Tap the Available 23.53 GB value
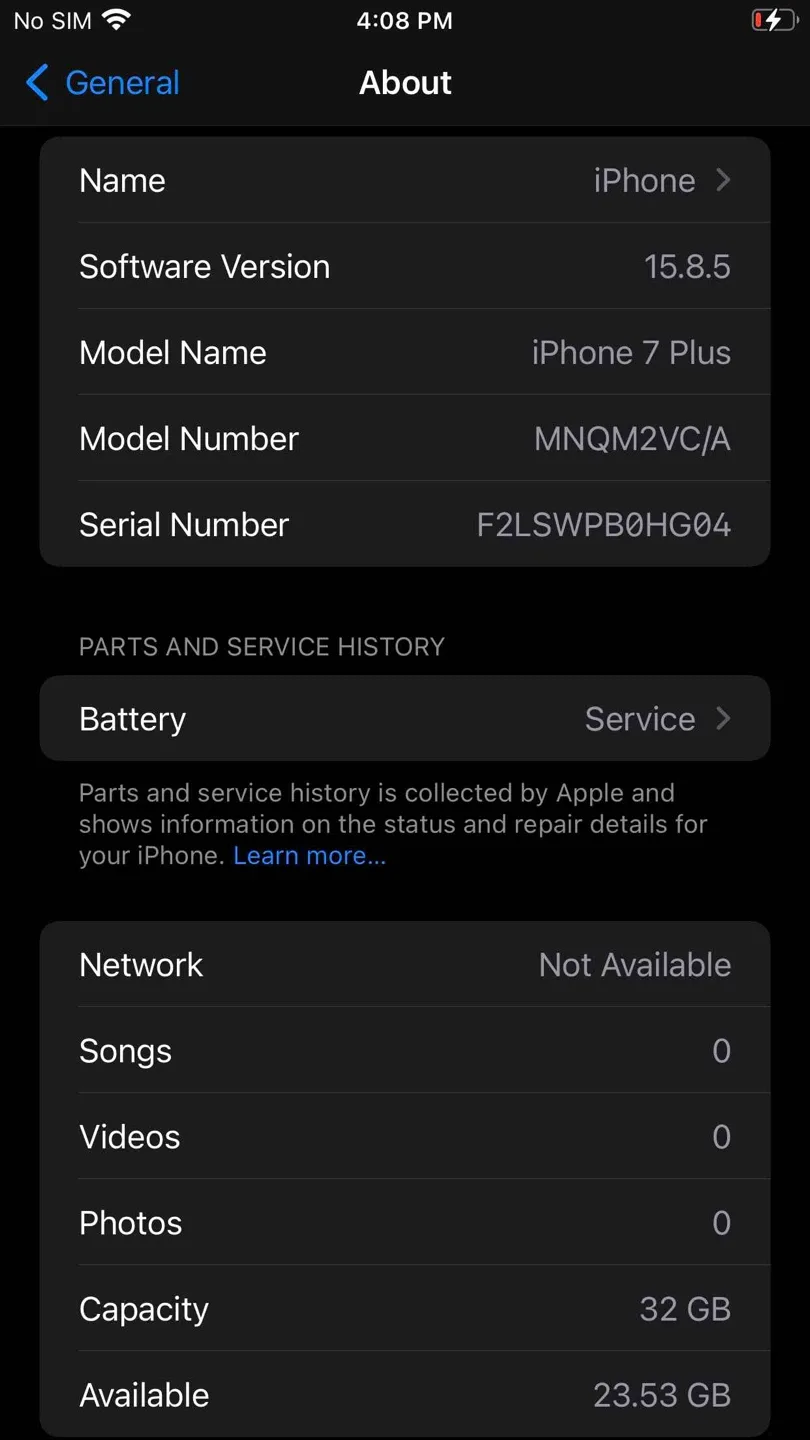 pos(662,1394)
